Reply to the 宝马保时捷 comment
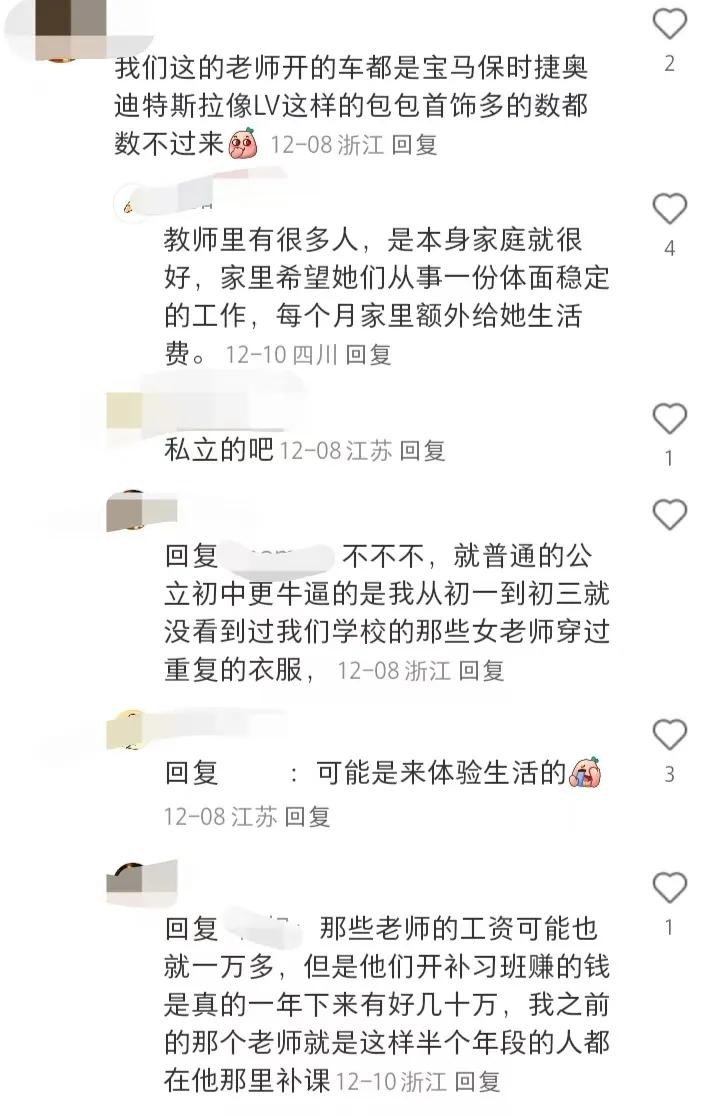Screen dimensions: 716x1116 click(x=414, y=145)
